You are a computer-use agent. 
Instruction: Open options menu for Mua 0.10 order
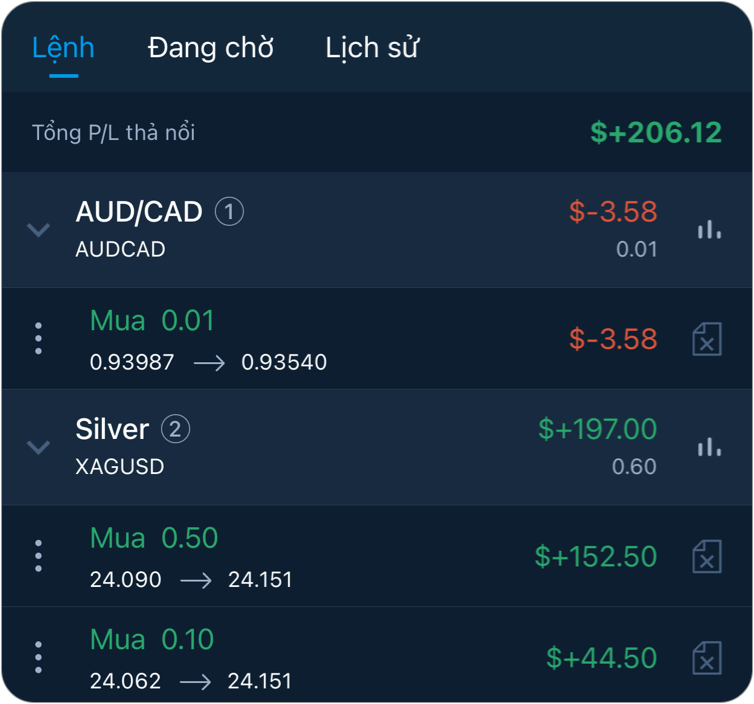click(x=38, y=657)
